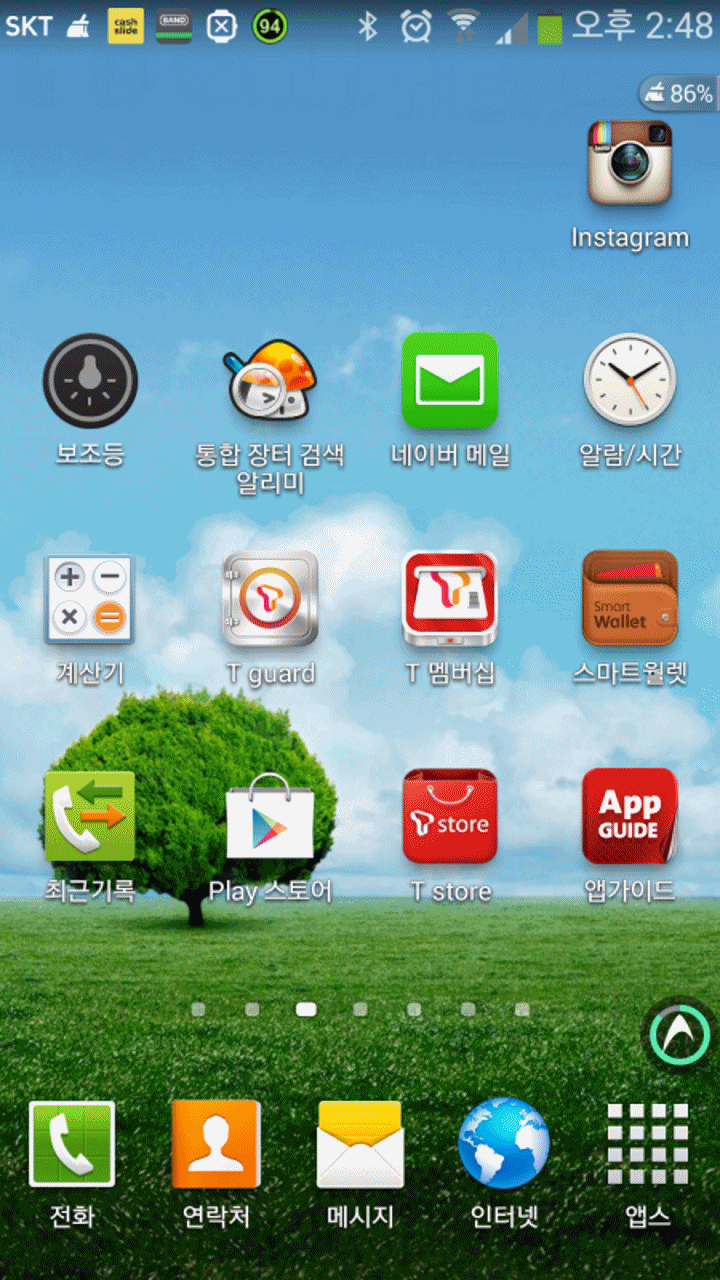Open 알람/시간 clock app
Screen dimensions: 720x1280
pyautogui.click(x=629, y=381)
